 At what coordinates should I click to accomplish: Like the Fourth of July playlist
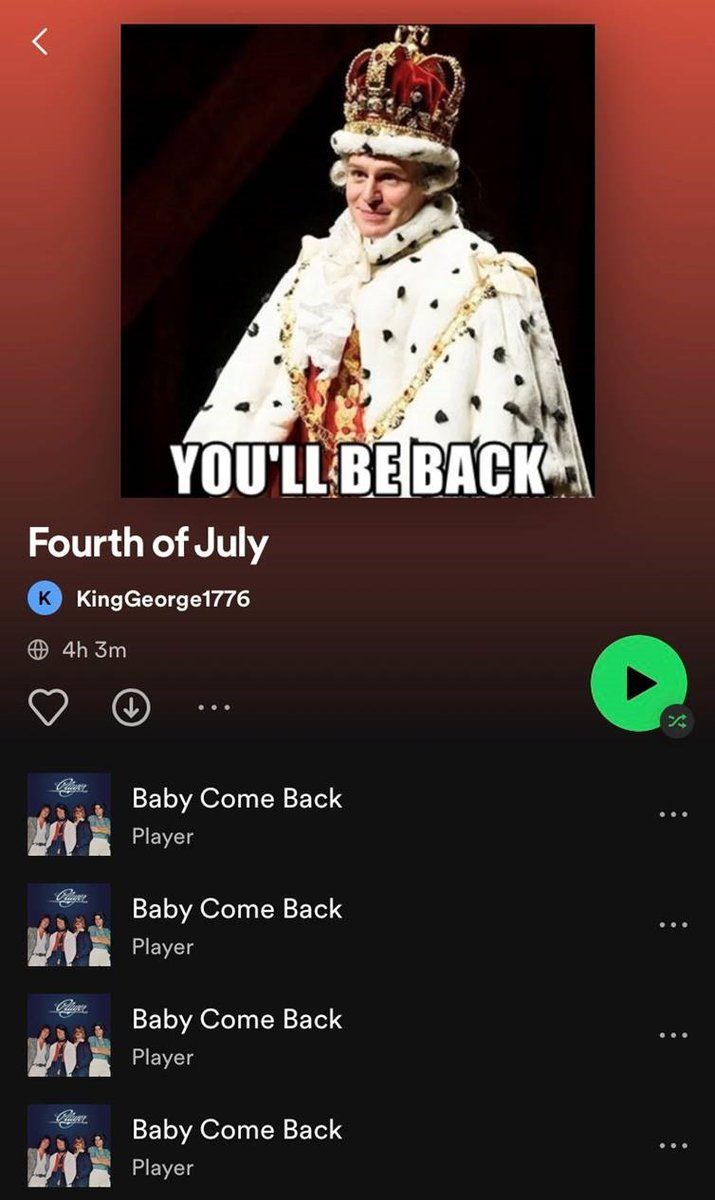point(48,707)
